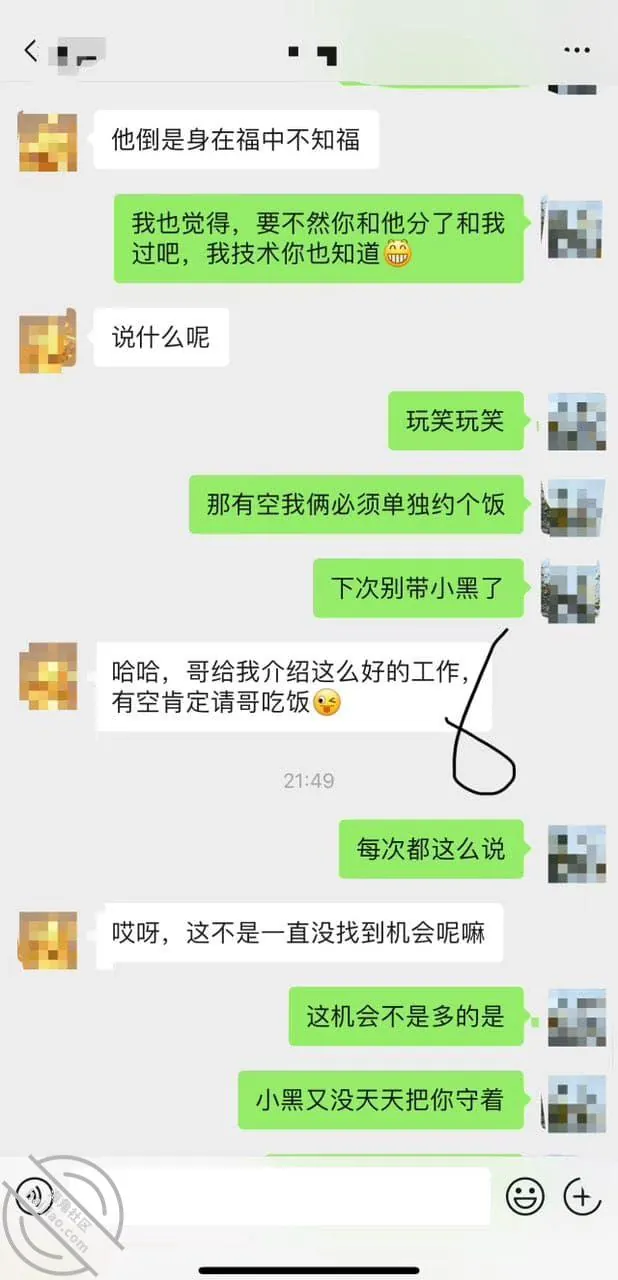This screenshot has height=1280, width=618.
Task: Open the plus attachments menu
Action: [583, 1195]
